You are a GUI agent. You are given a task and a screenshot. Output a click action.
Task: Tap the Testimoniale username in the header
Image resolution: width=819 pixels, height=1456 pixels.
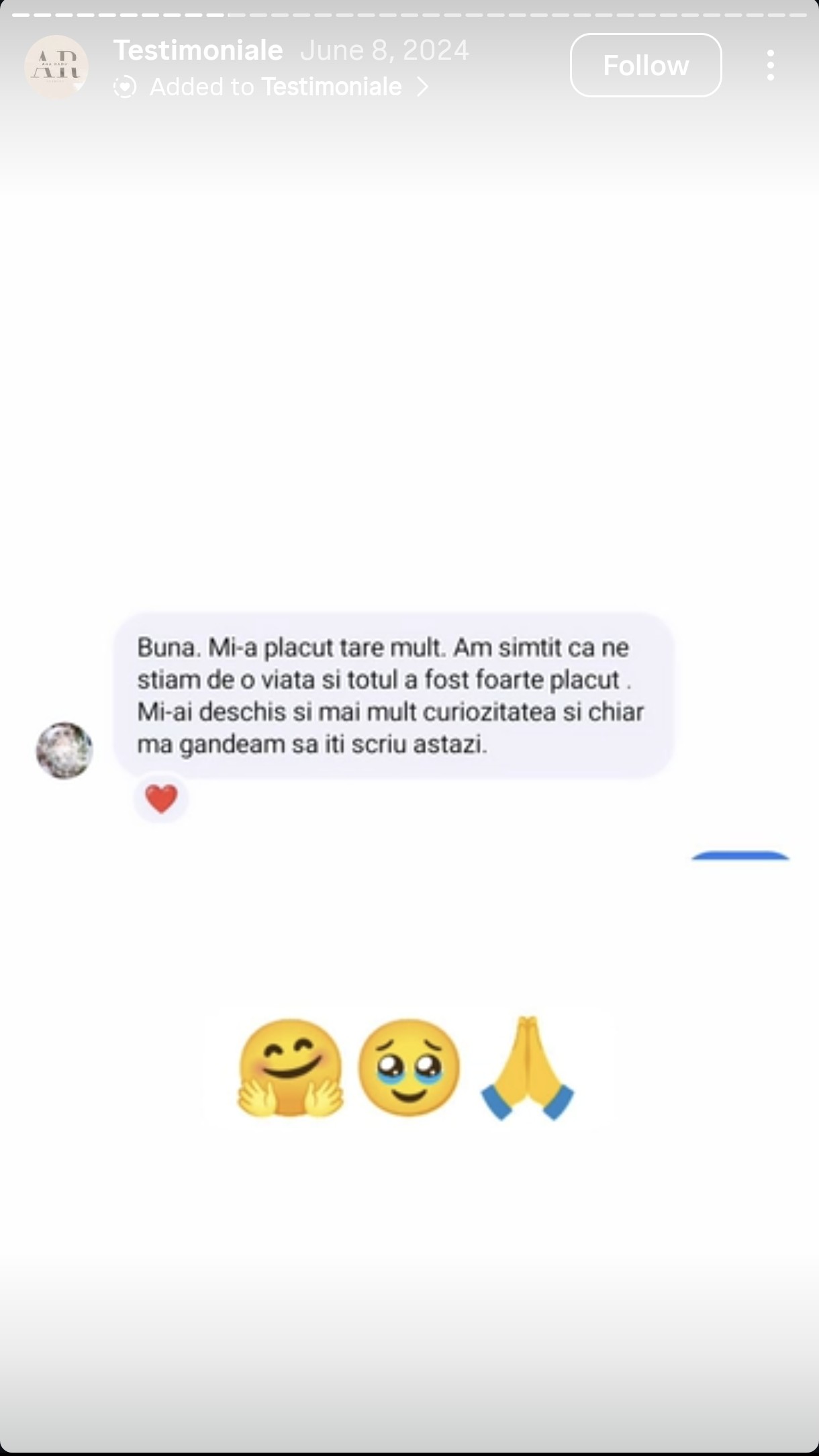[198, 50]
